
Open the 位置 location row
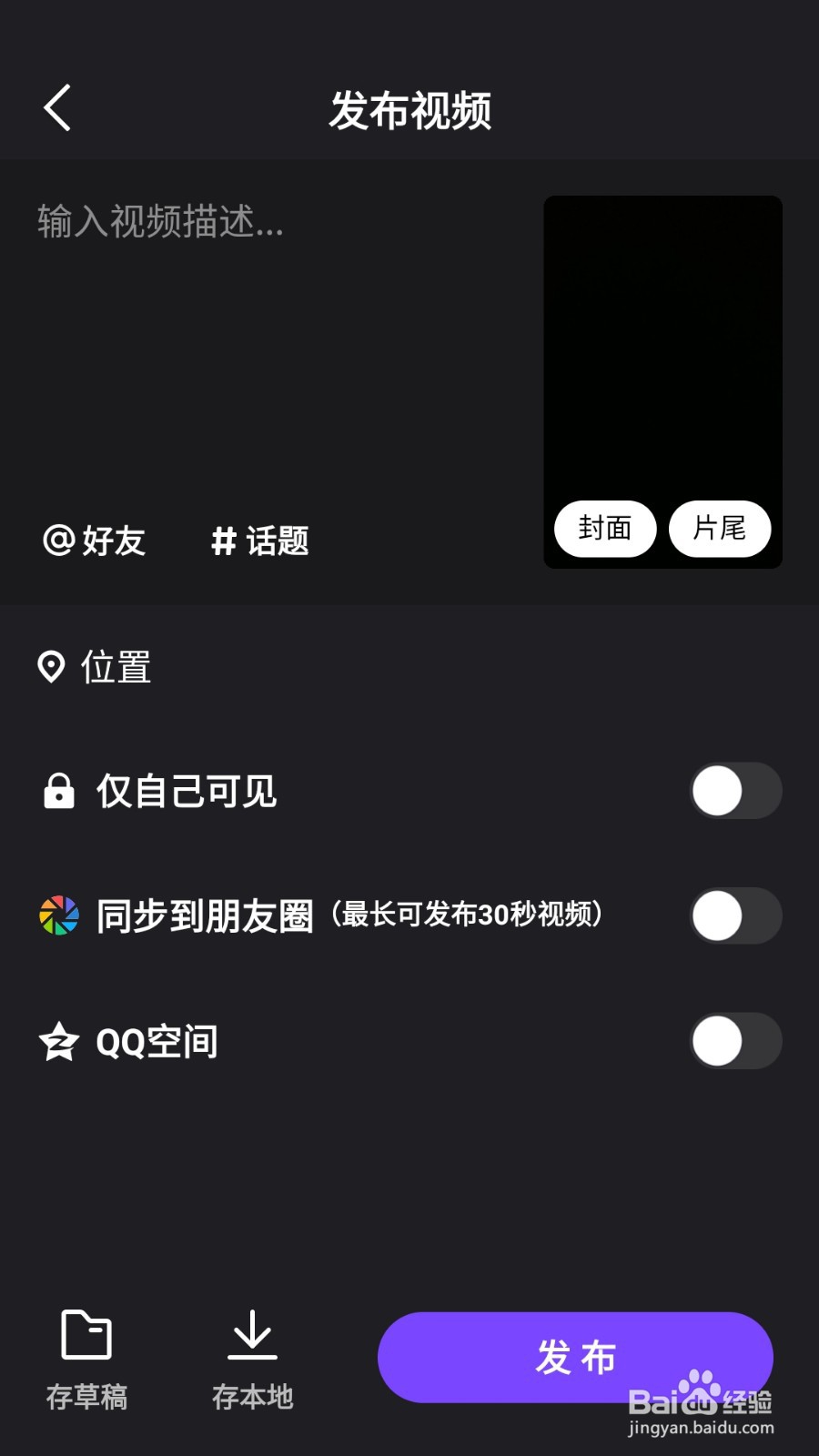click(x=409, y=667)
